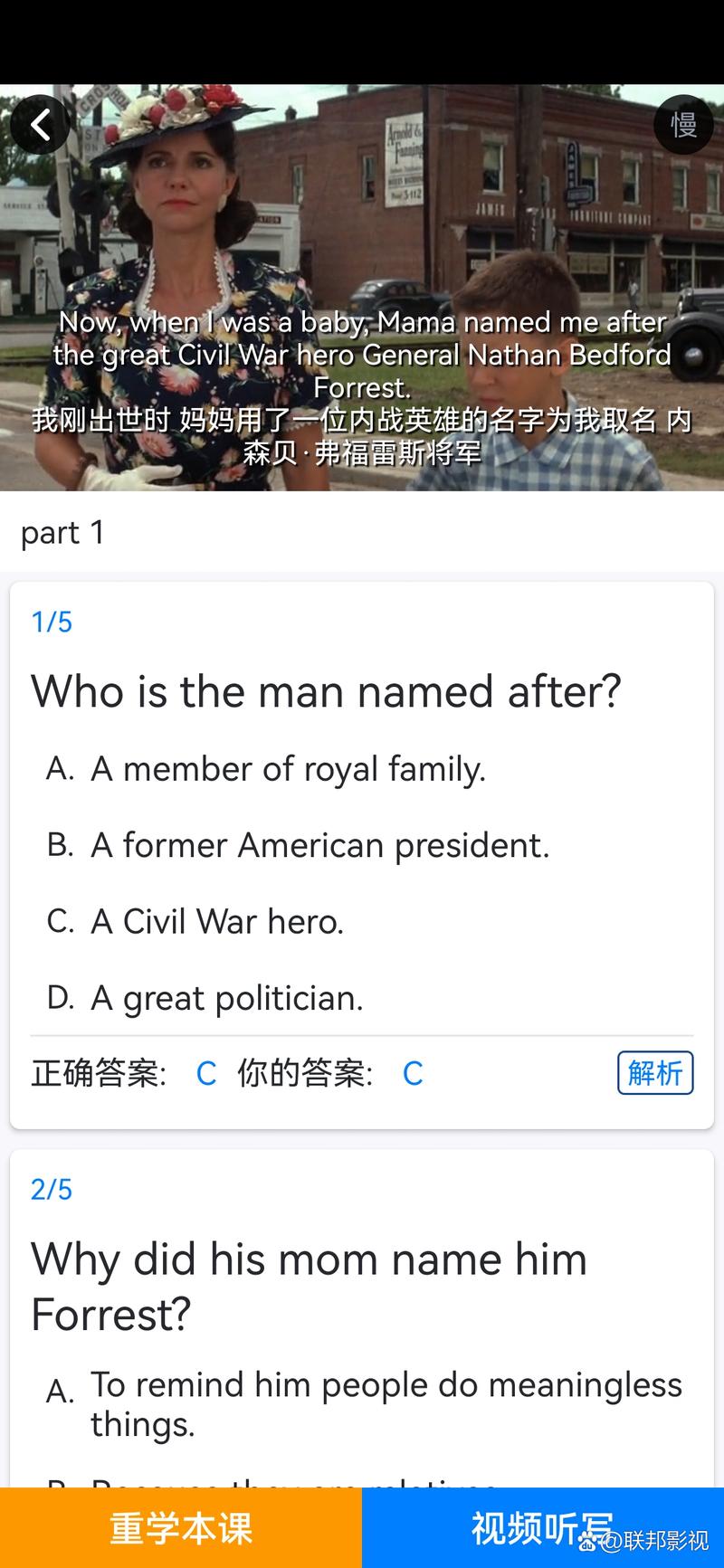Tap 重学本课 to relearn the lesson
Image resolution: width=724 pixels, height=1568 pixels.
[x=181, y=1528]
